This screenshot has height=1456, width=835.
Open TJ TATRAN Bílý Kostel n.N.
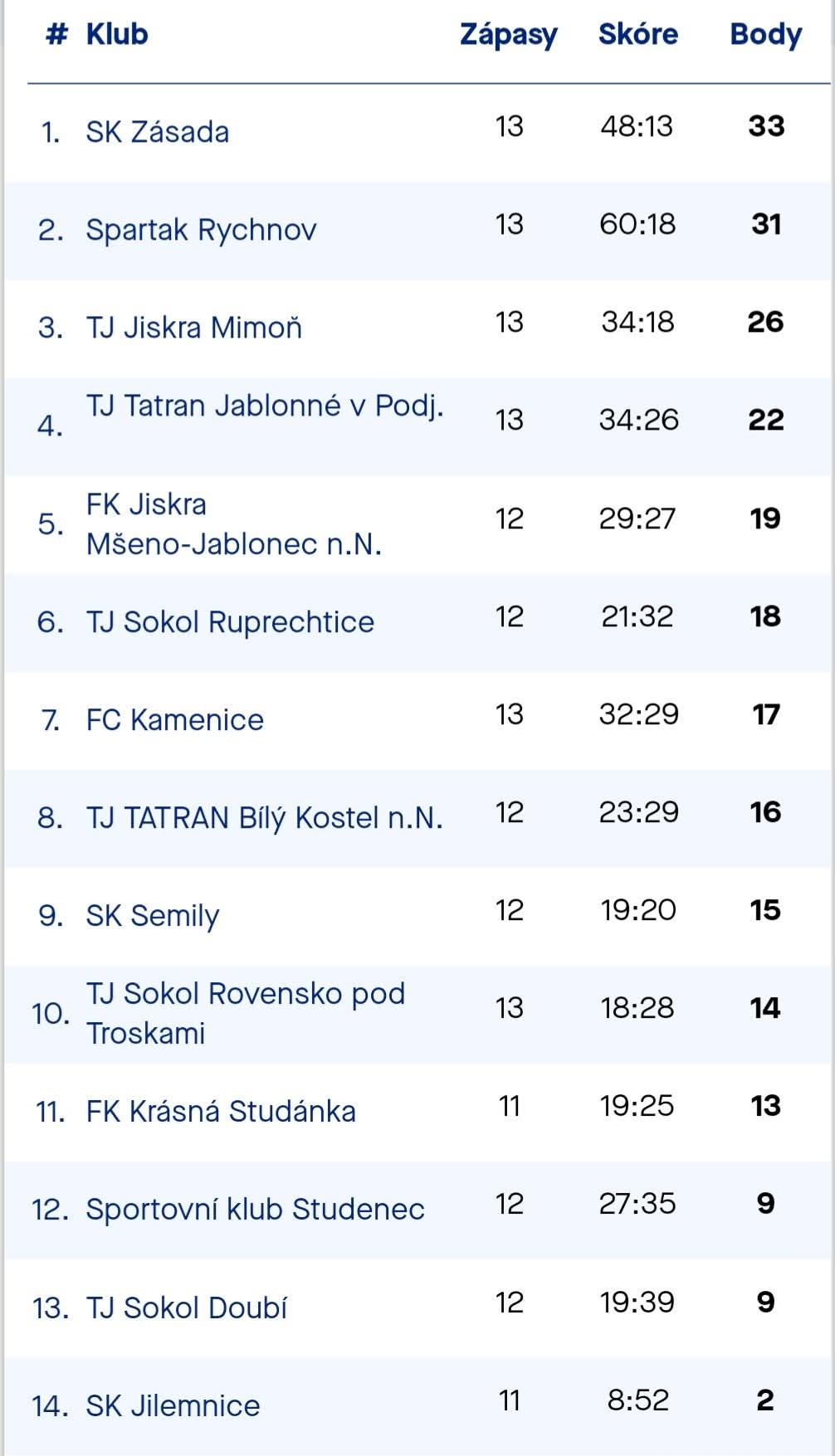pos(264,818)
